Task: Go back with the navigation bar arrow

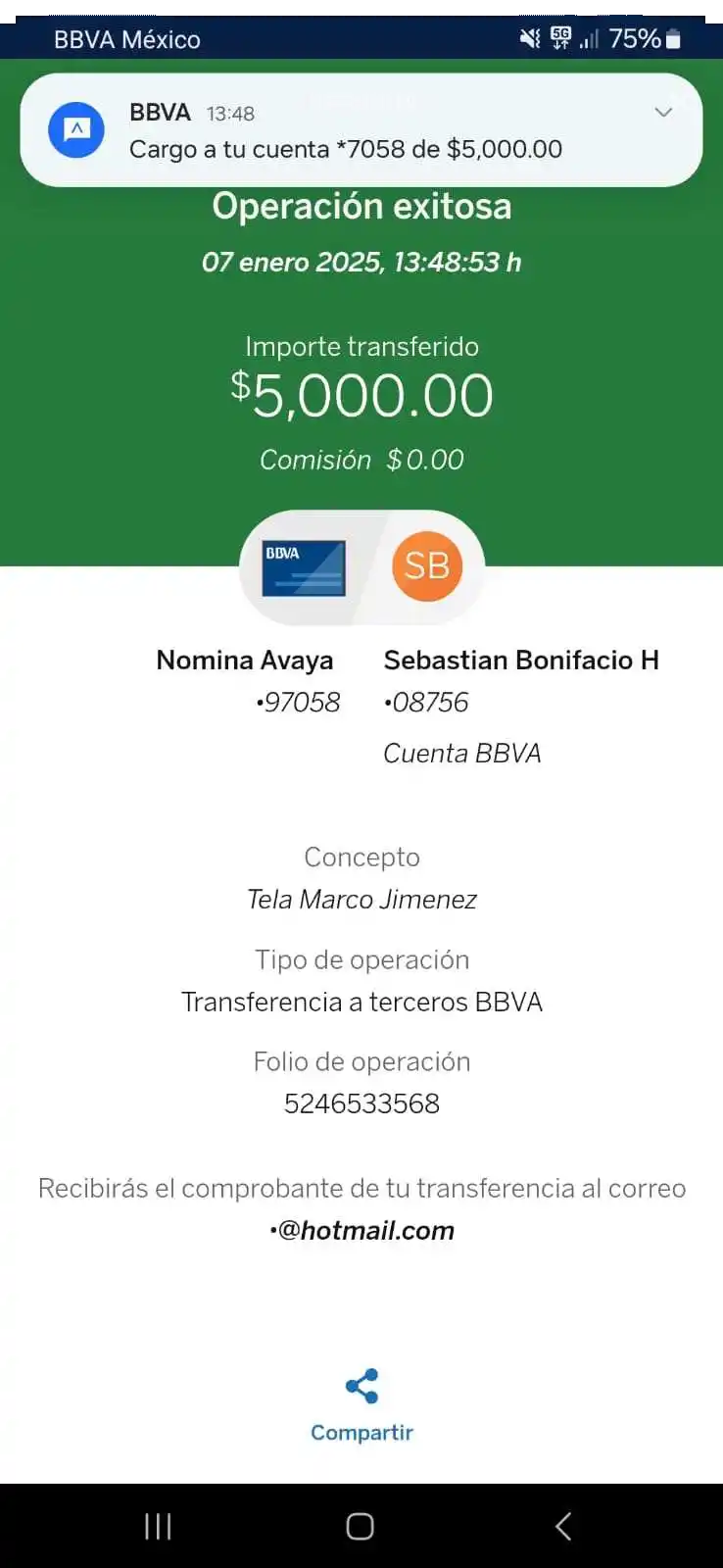Action: pyautogui.click(x=563, y=1526)
